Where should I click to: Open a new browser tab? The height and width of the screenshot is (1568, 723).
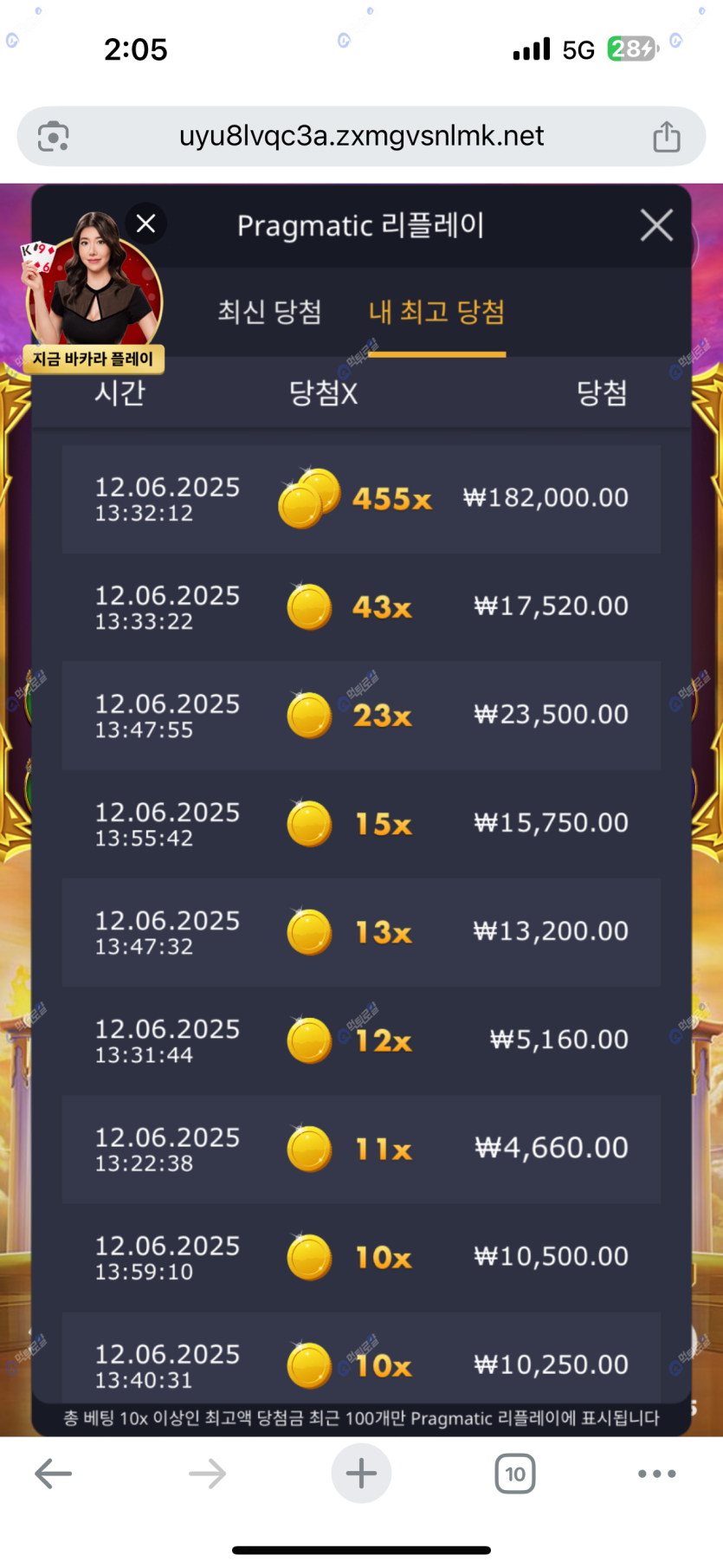[361, 1474]
